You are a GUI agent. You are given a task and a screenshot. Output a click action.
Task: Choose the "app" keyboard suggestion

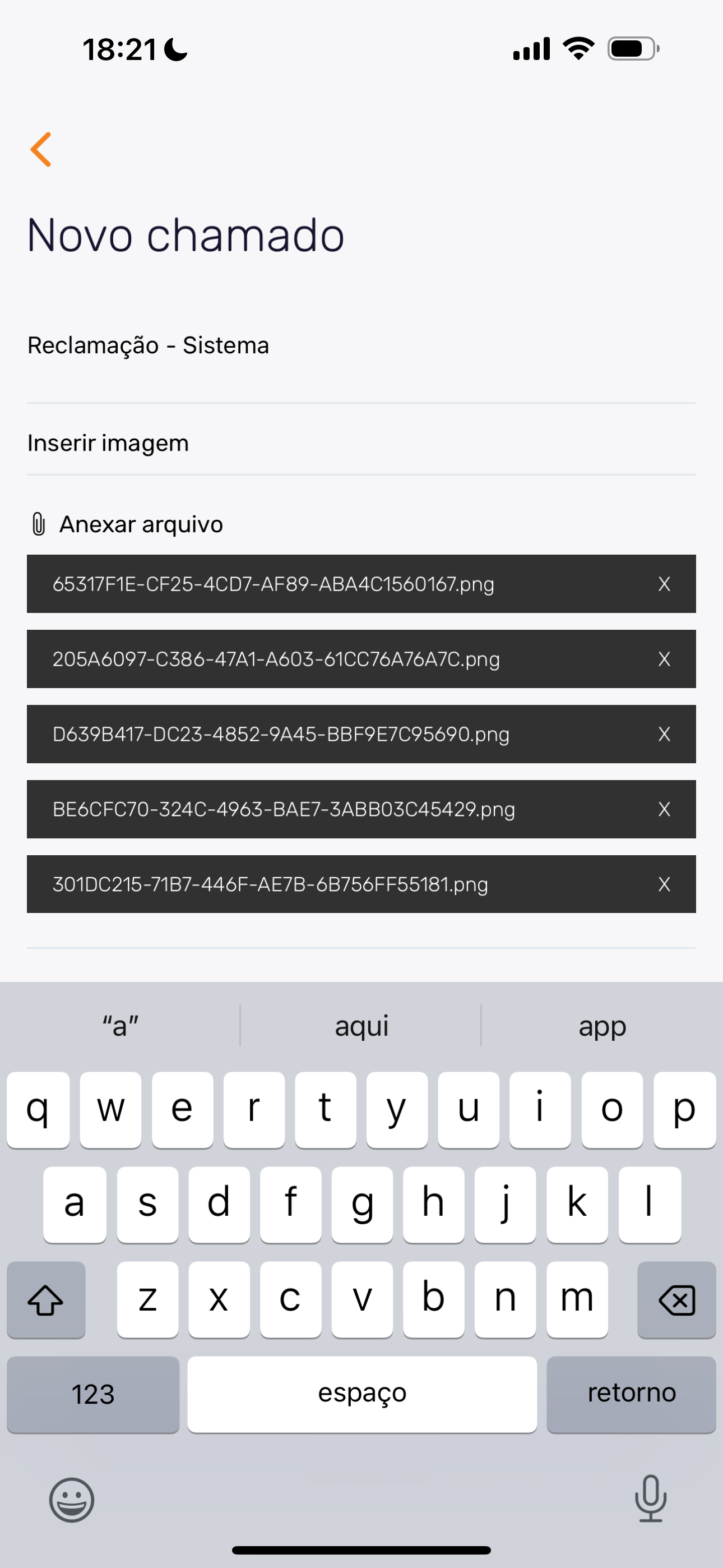(x=602, y=1026)
